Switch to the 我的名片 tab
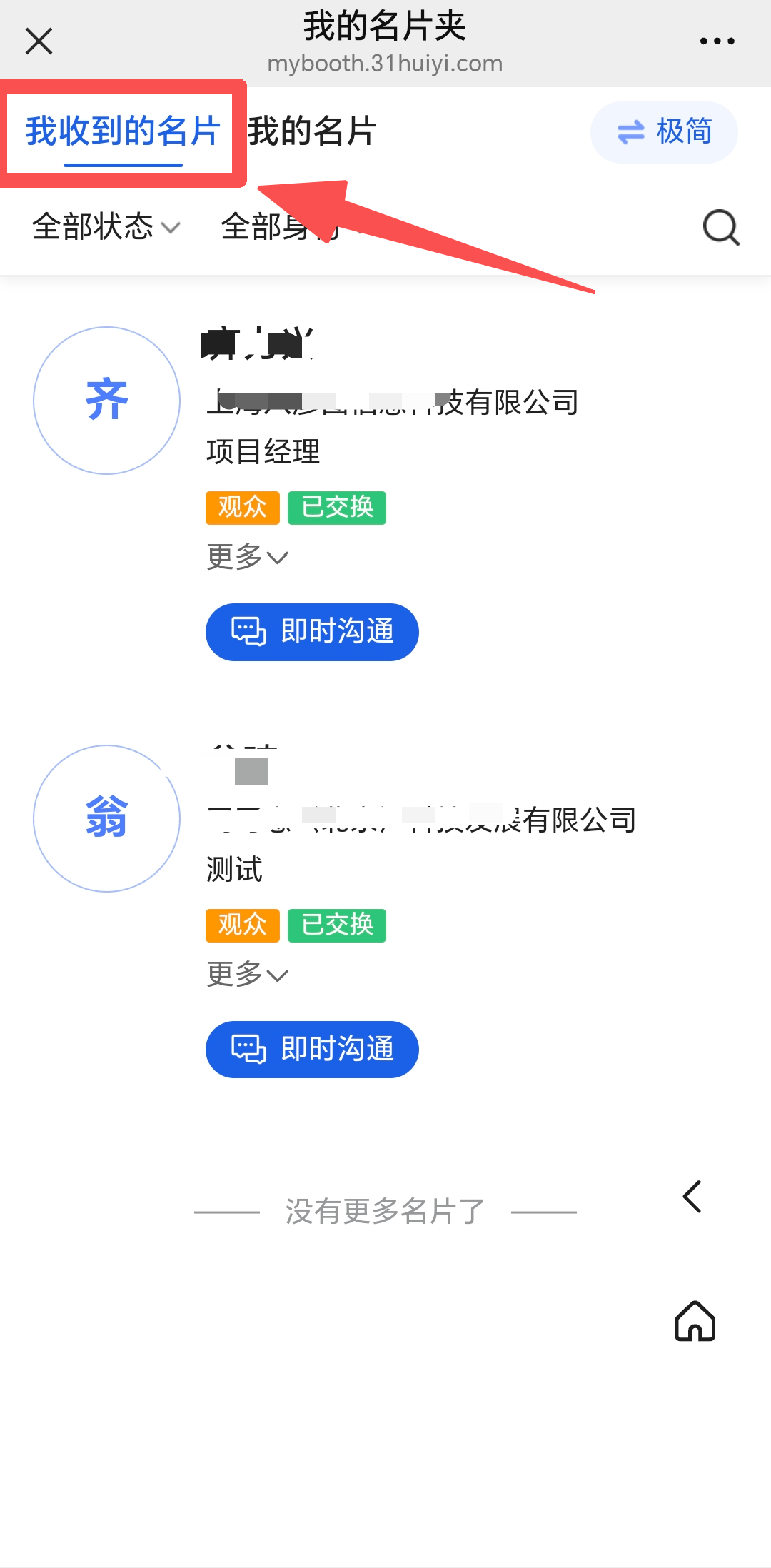 click(x=312, y=132)
